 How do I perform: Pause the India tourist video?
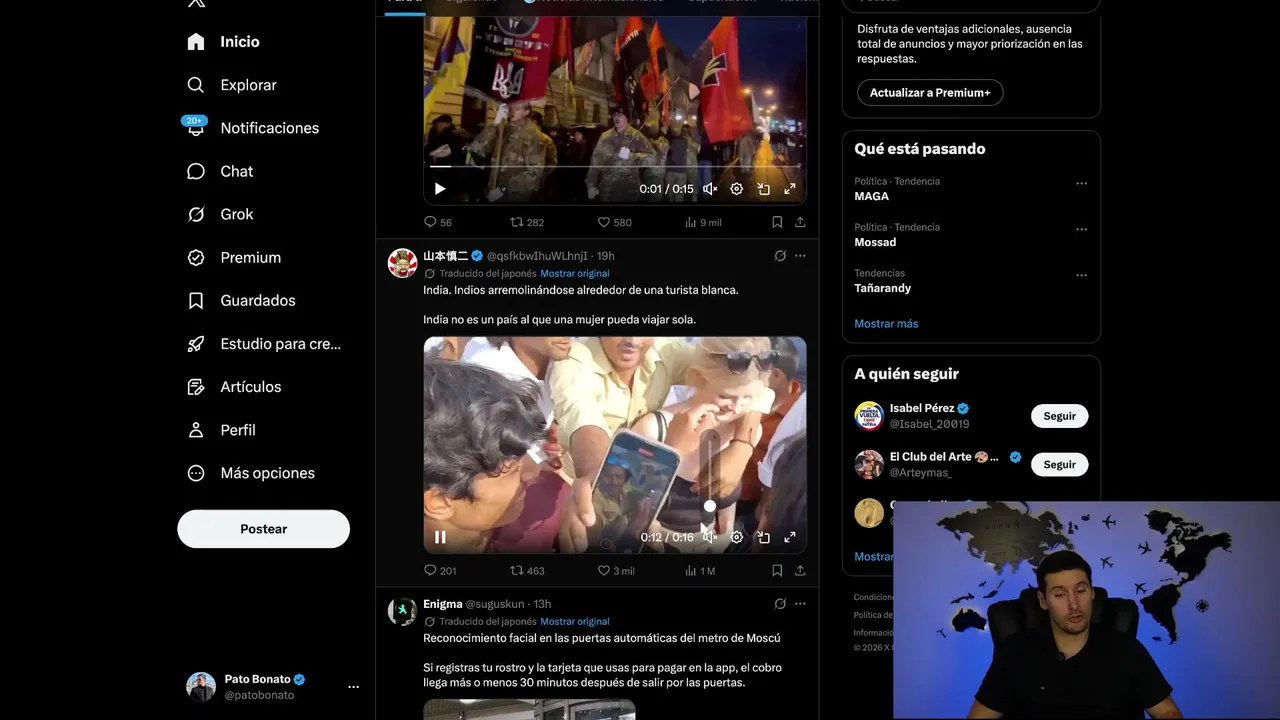click(440, 537)
